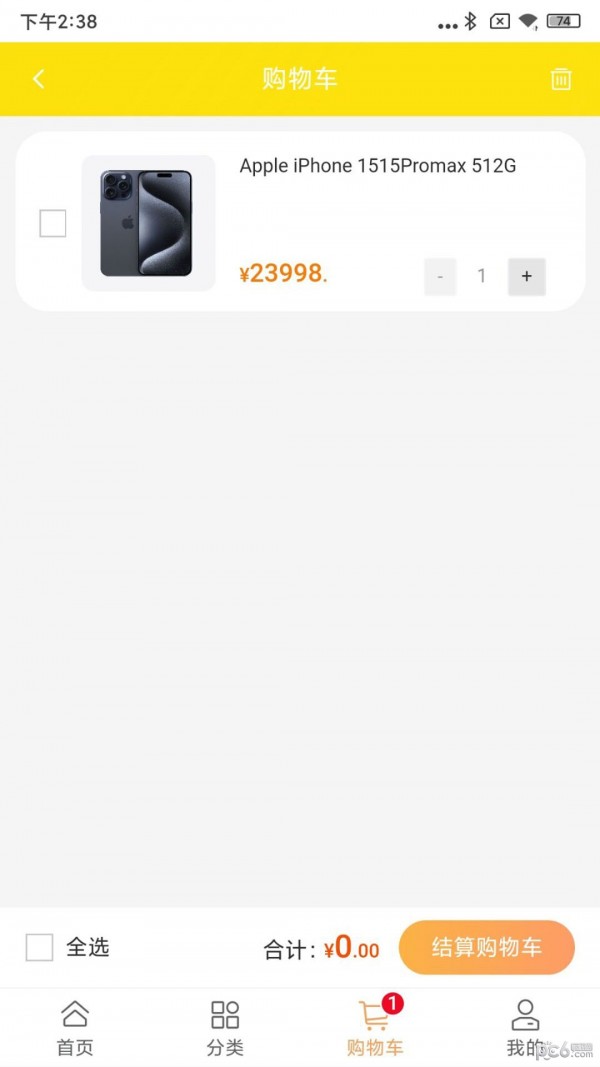Open the Apple iPhone 15 Promax product image
This screenshot has width=600, height=1067.
coord(148,223)
